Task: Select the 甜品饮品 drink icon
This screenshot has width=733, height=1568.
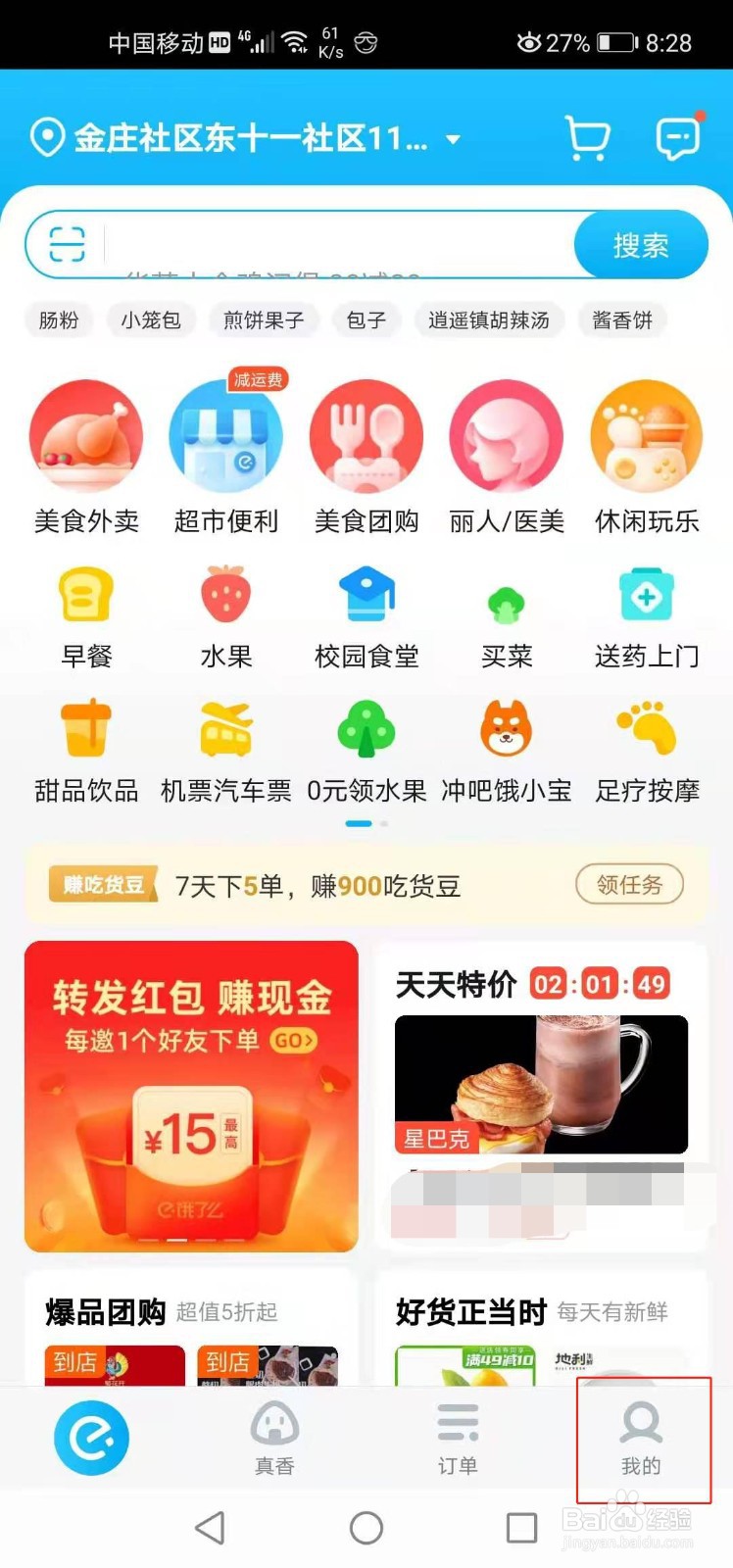Action: point(85,729)
